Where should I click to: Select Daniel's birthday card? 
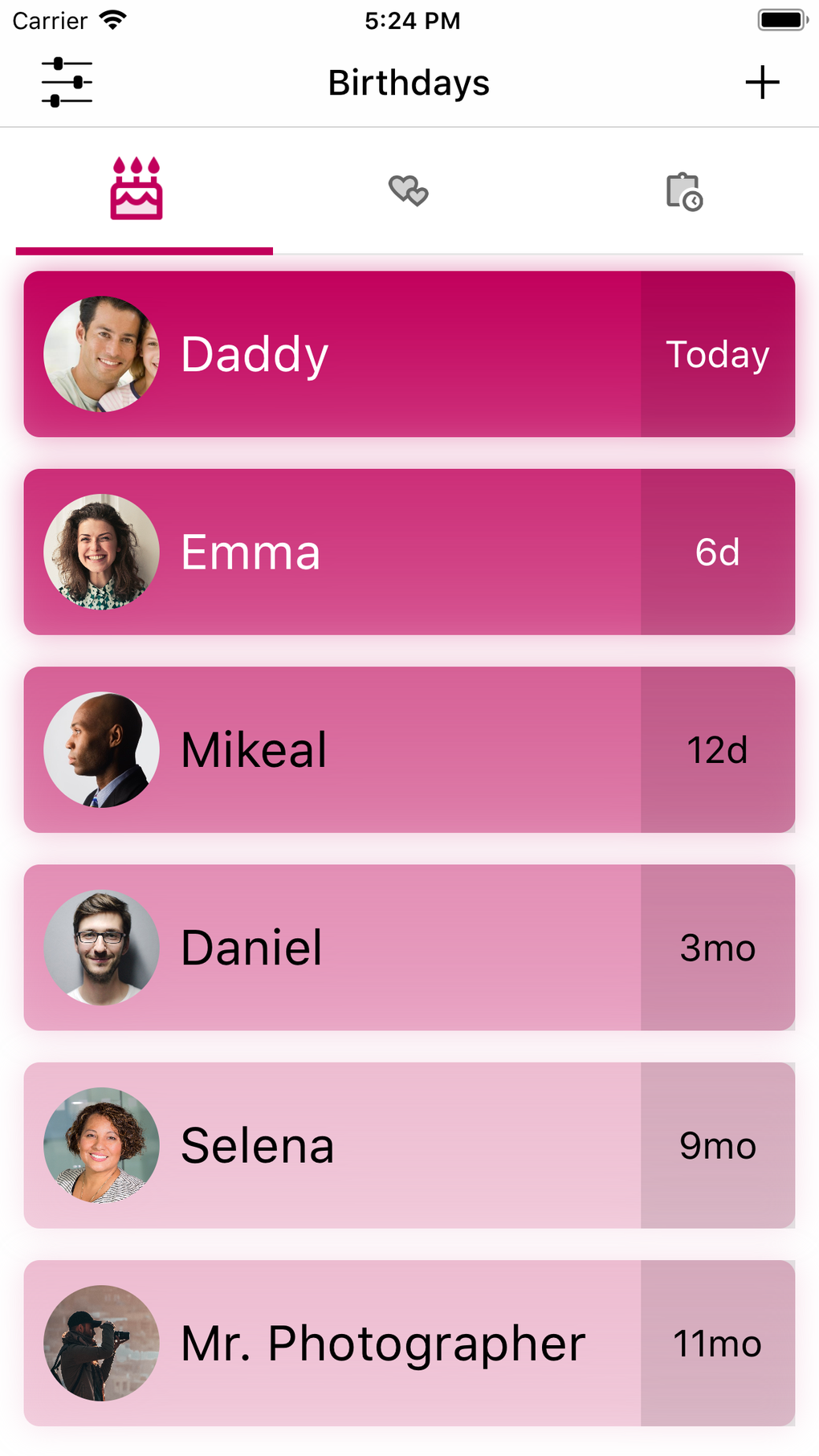tap(409, 947)
